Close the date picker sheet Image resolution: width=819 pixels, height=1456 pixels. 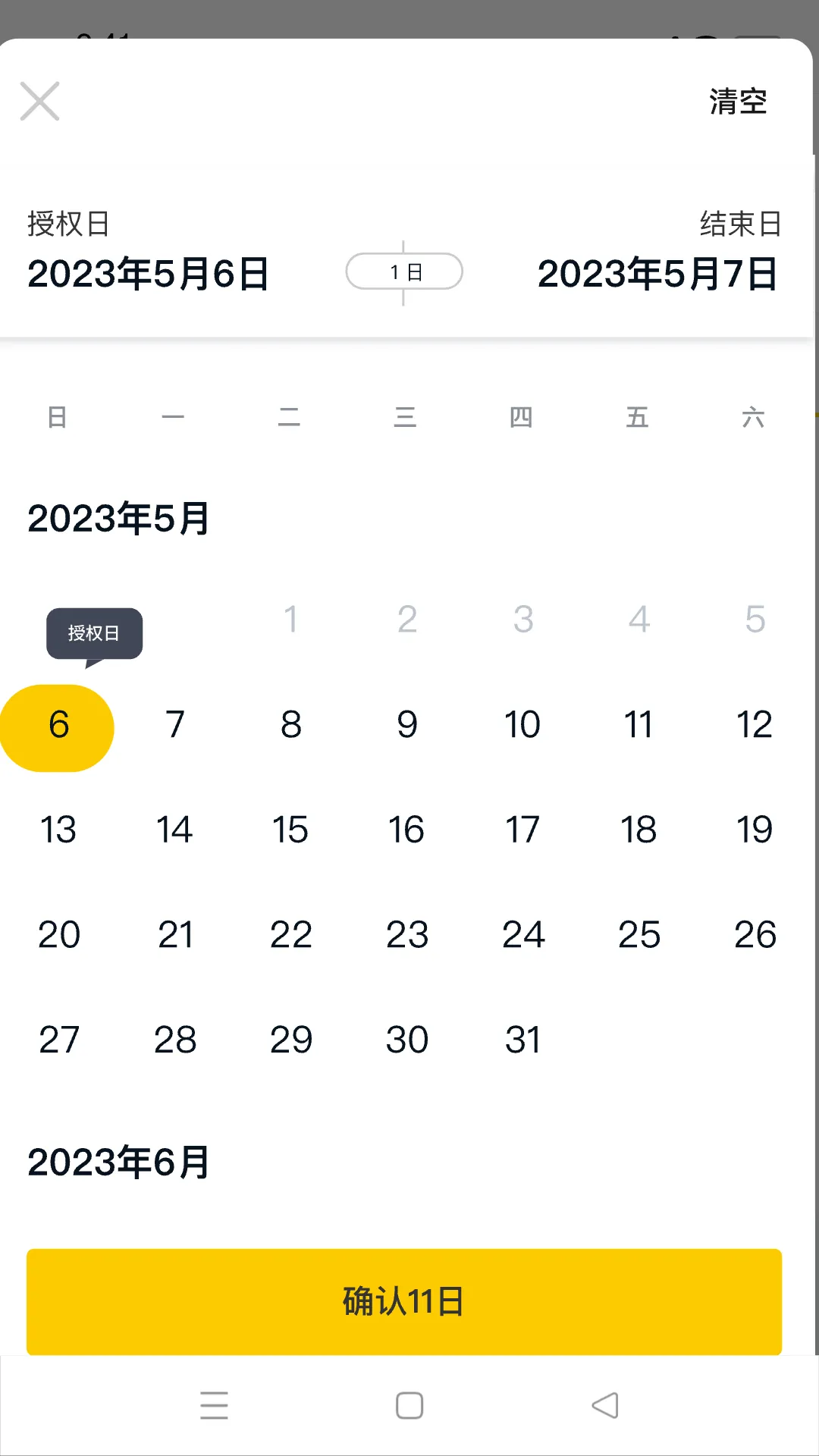[x=39, y=101]
